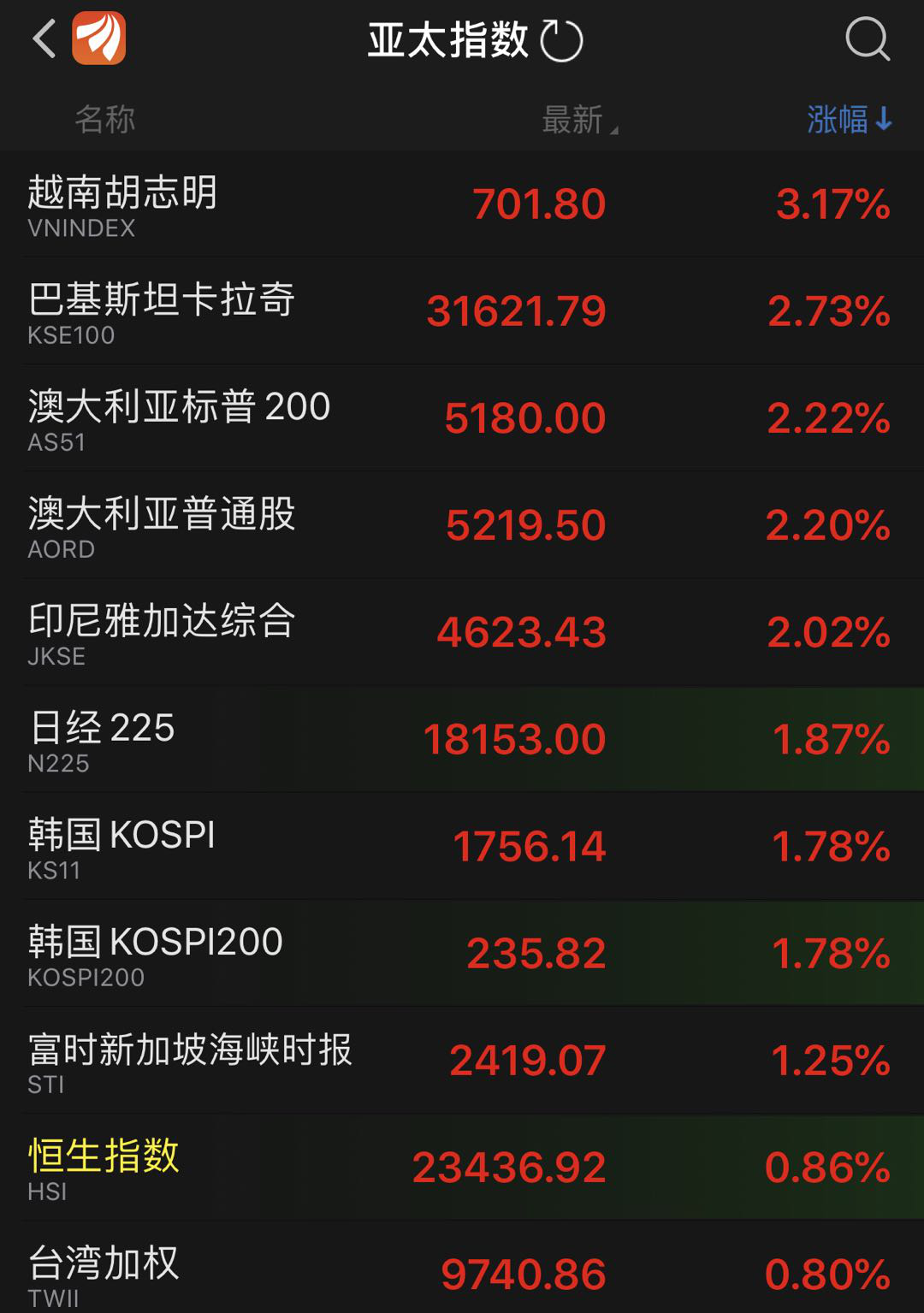Screen dimensions: 924x1313
Task: Toggle sorting by 涨幅 column
Action: (x=848, y=120)
